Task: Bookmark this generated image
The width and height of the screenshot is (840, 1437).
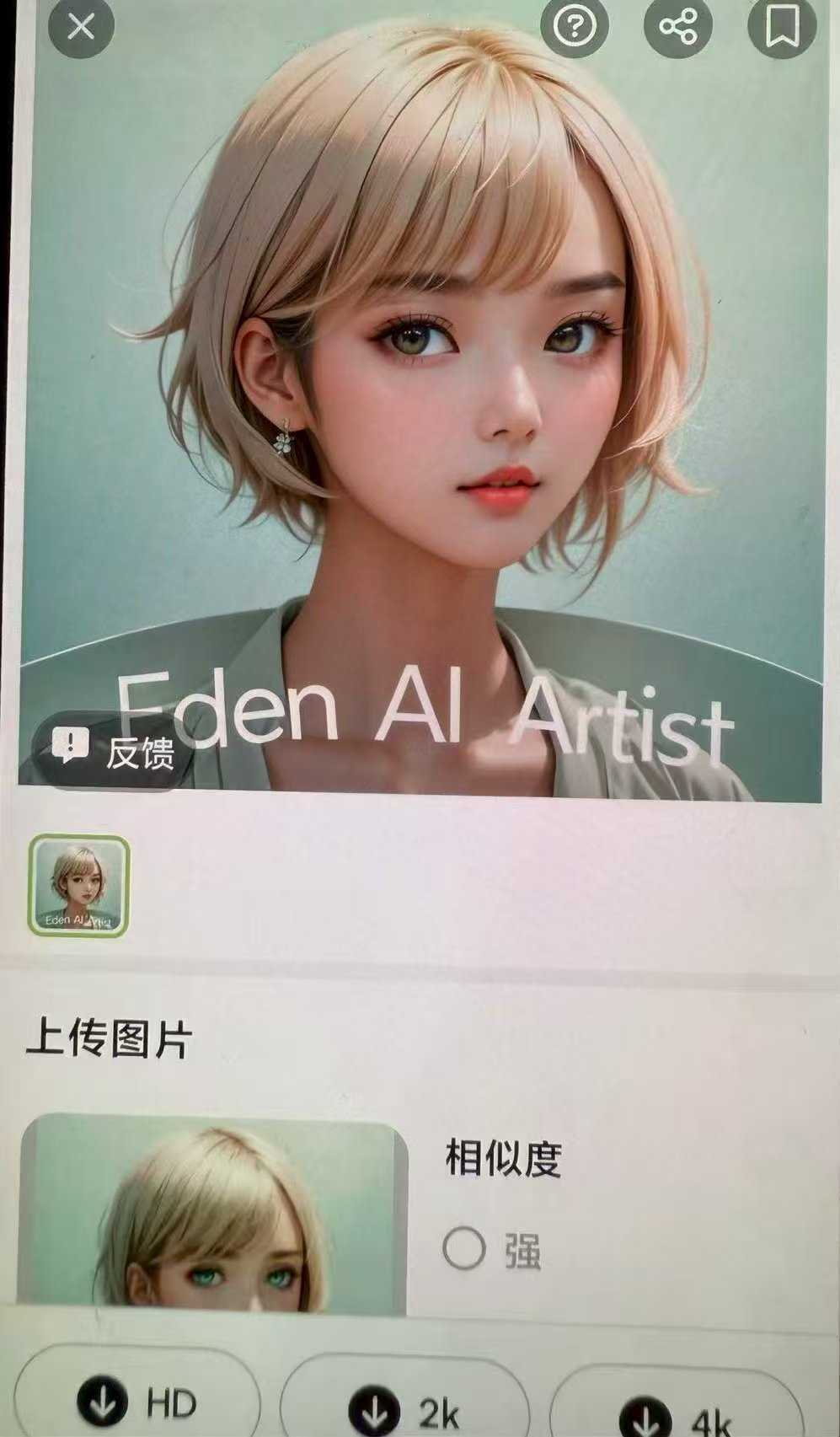Action: click(782, 28)
